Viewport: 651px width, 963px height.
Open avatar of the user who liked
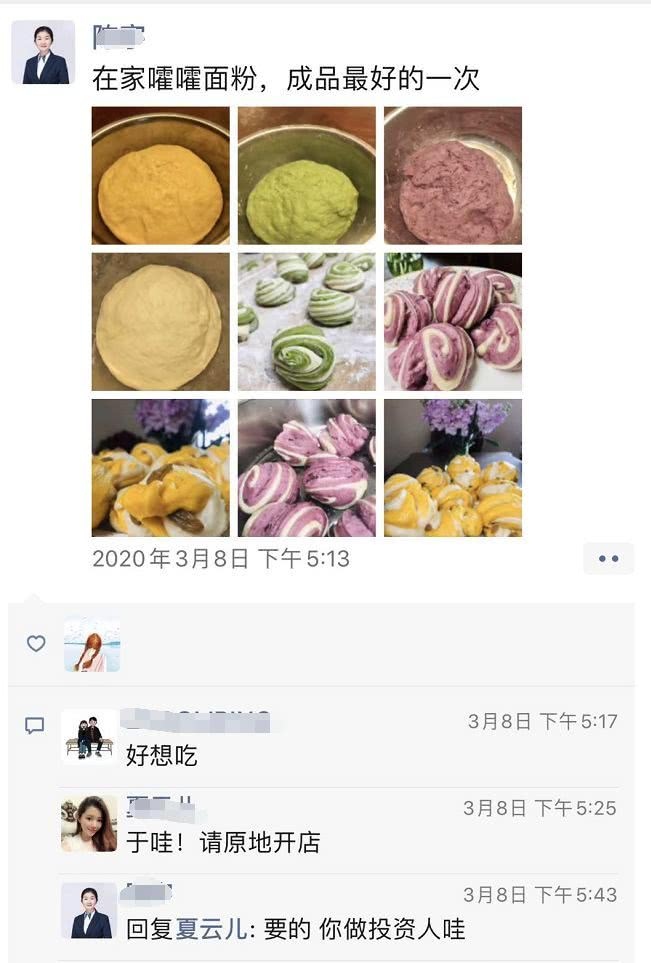coord(92,645)
